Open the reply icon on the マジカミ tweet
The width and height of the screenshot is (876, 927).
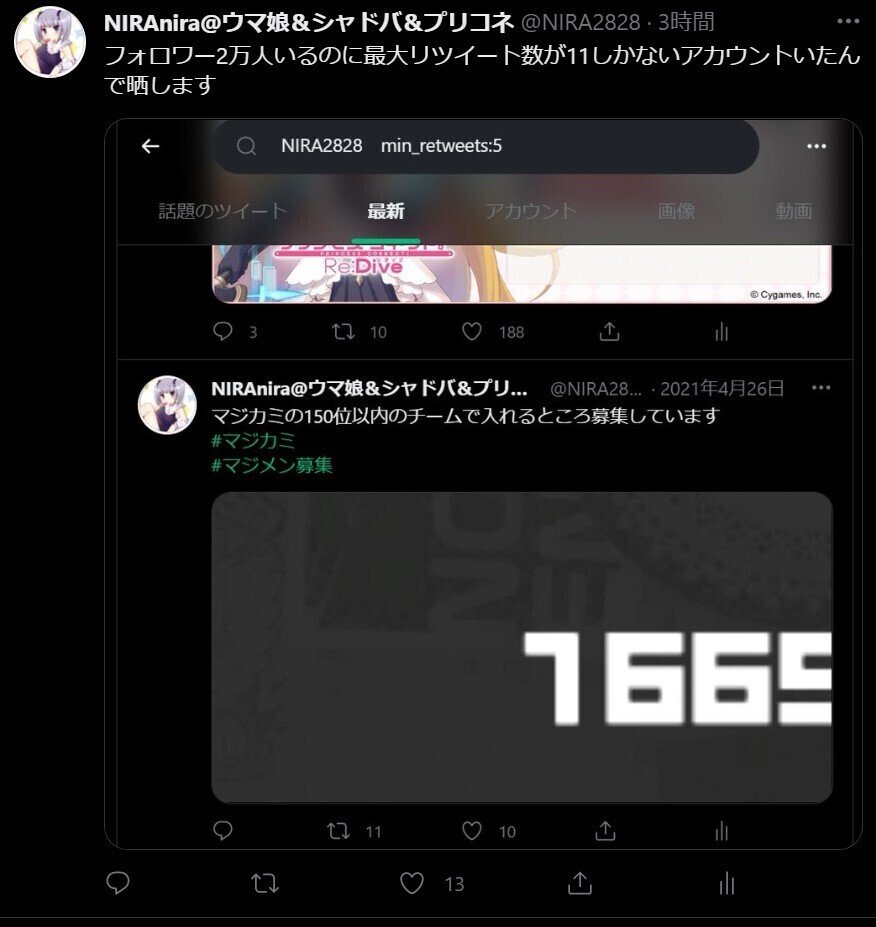[222, 831]
